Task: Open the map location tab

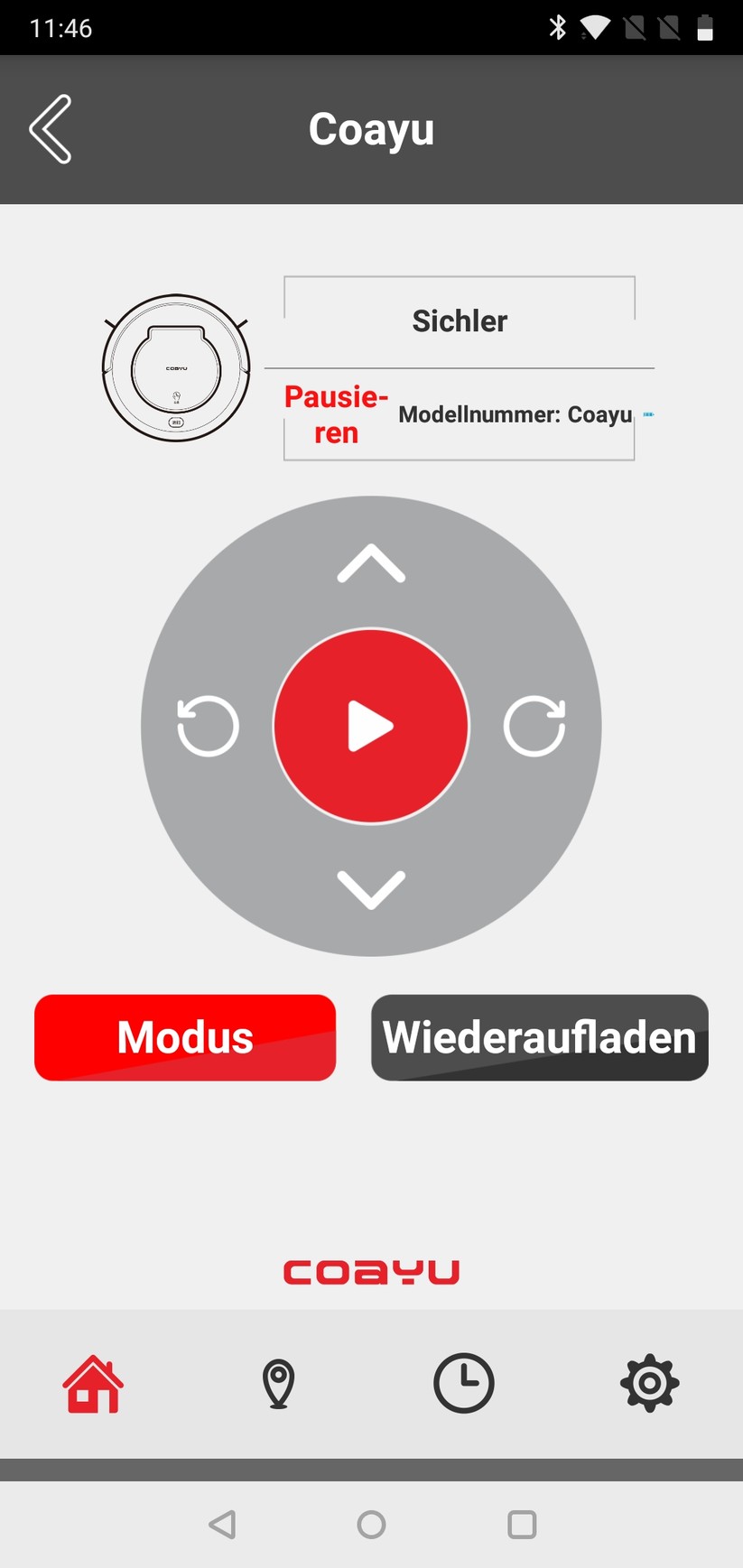Action: tap(278, 1383)
